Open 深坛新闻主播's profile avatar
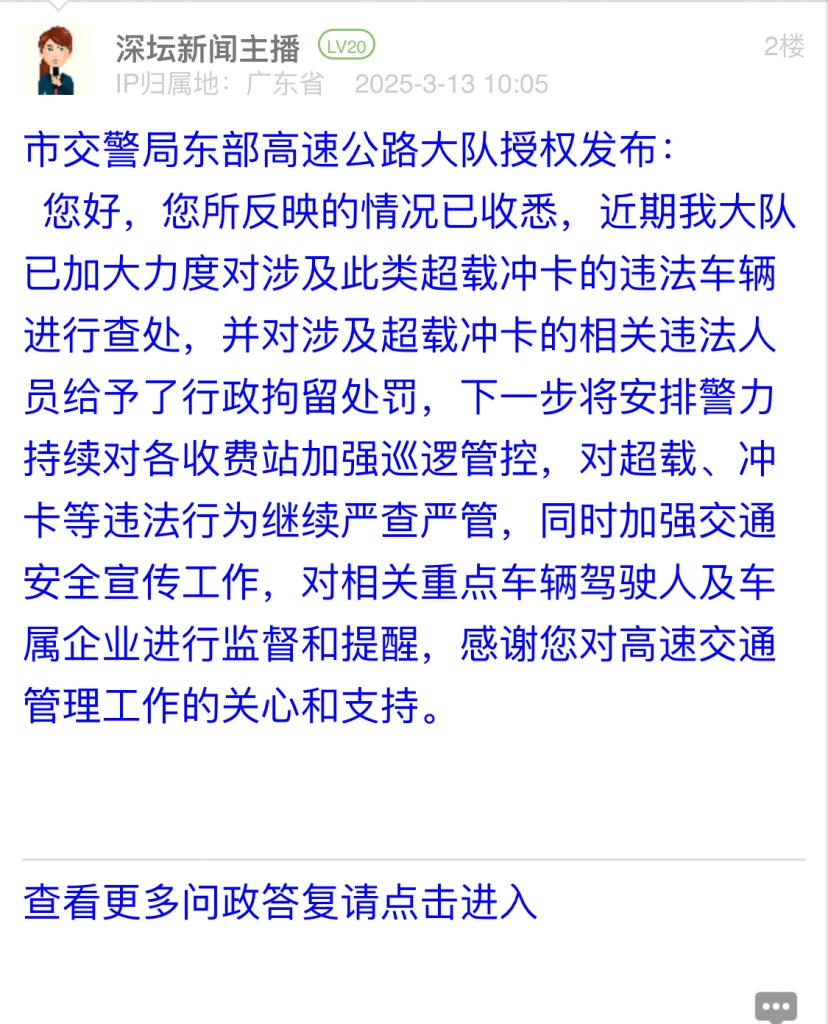 [57, 62]
